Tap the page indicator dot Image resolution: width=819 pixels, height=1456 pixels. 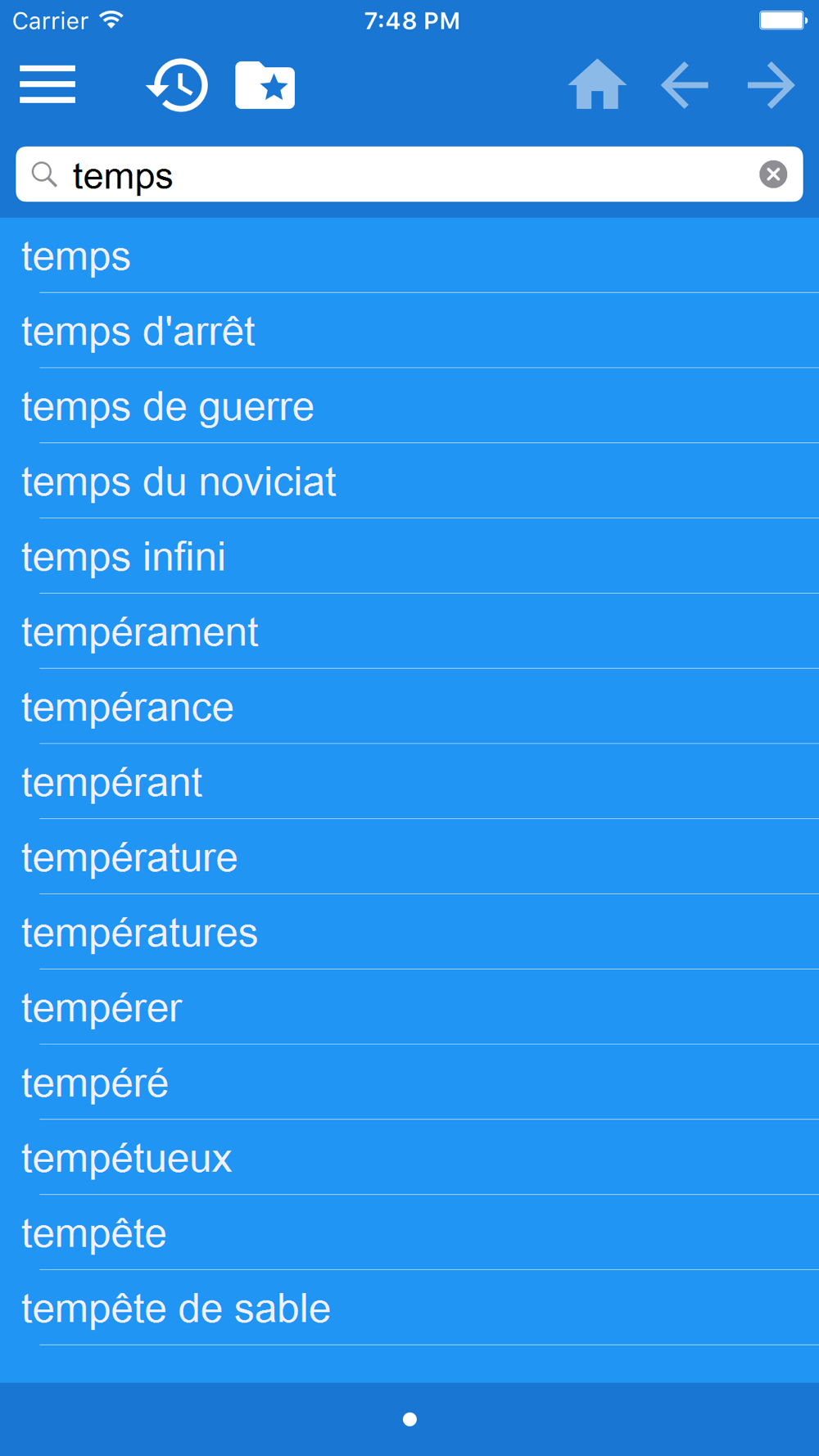click(409, 1419)
